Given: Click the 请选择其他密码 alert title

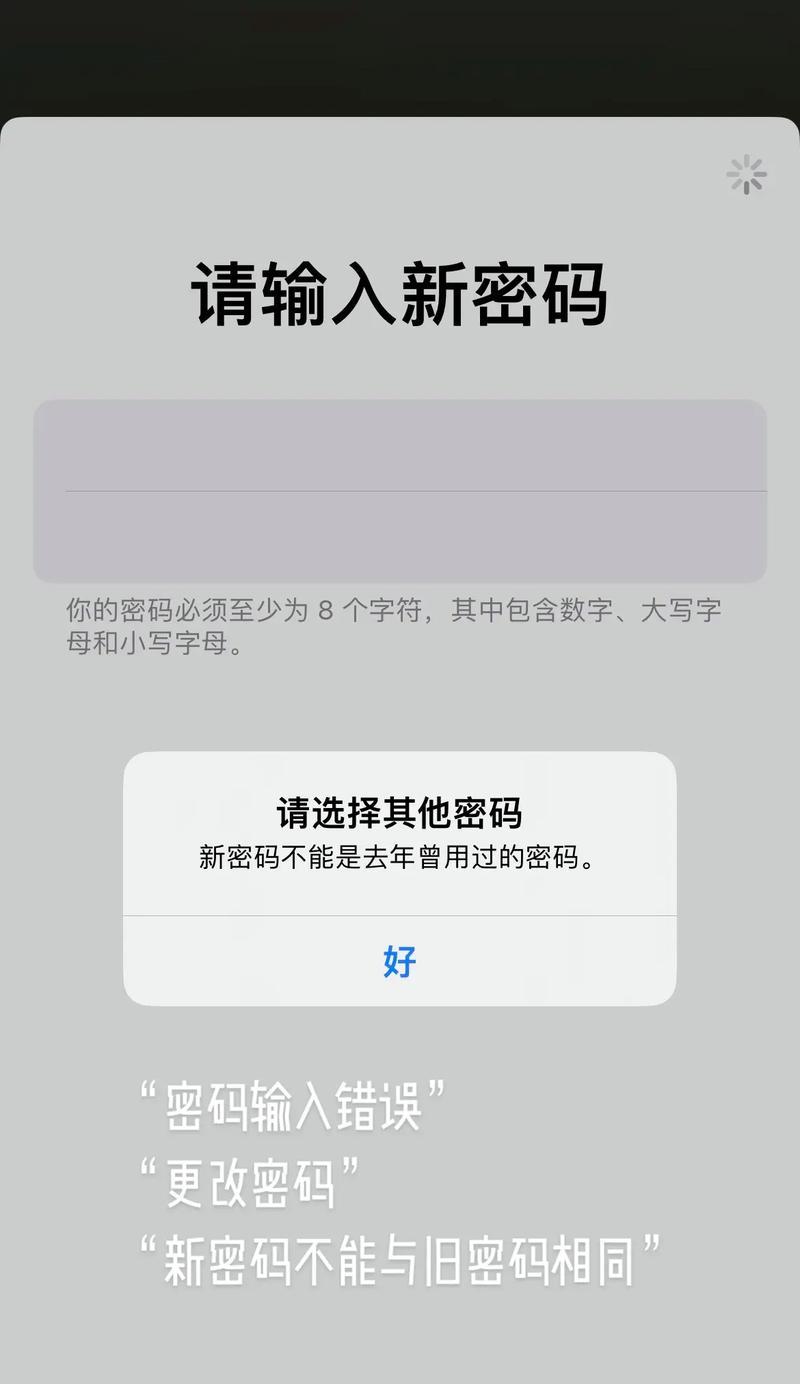Looking at the screenshot, I should 398,815.
